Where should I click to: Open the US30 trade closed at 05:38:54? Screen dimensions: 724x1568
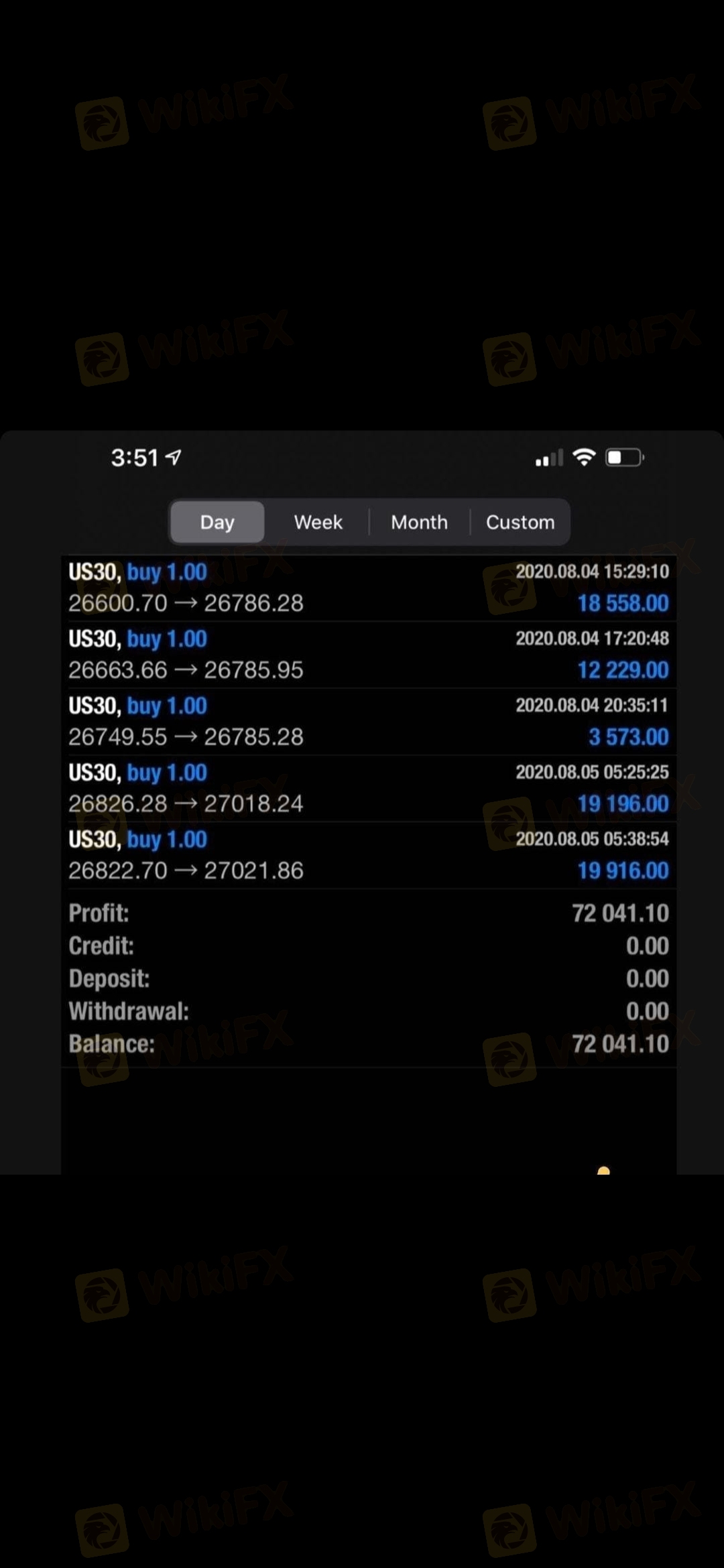[x=368, y=855]
